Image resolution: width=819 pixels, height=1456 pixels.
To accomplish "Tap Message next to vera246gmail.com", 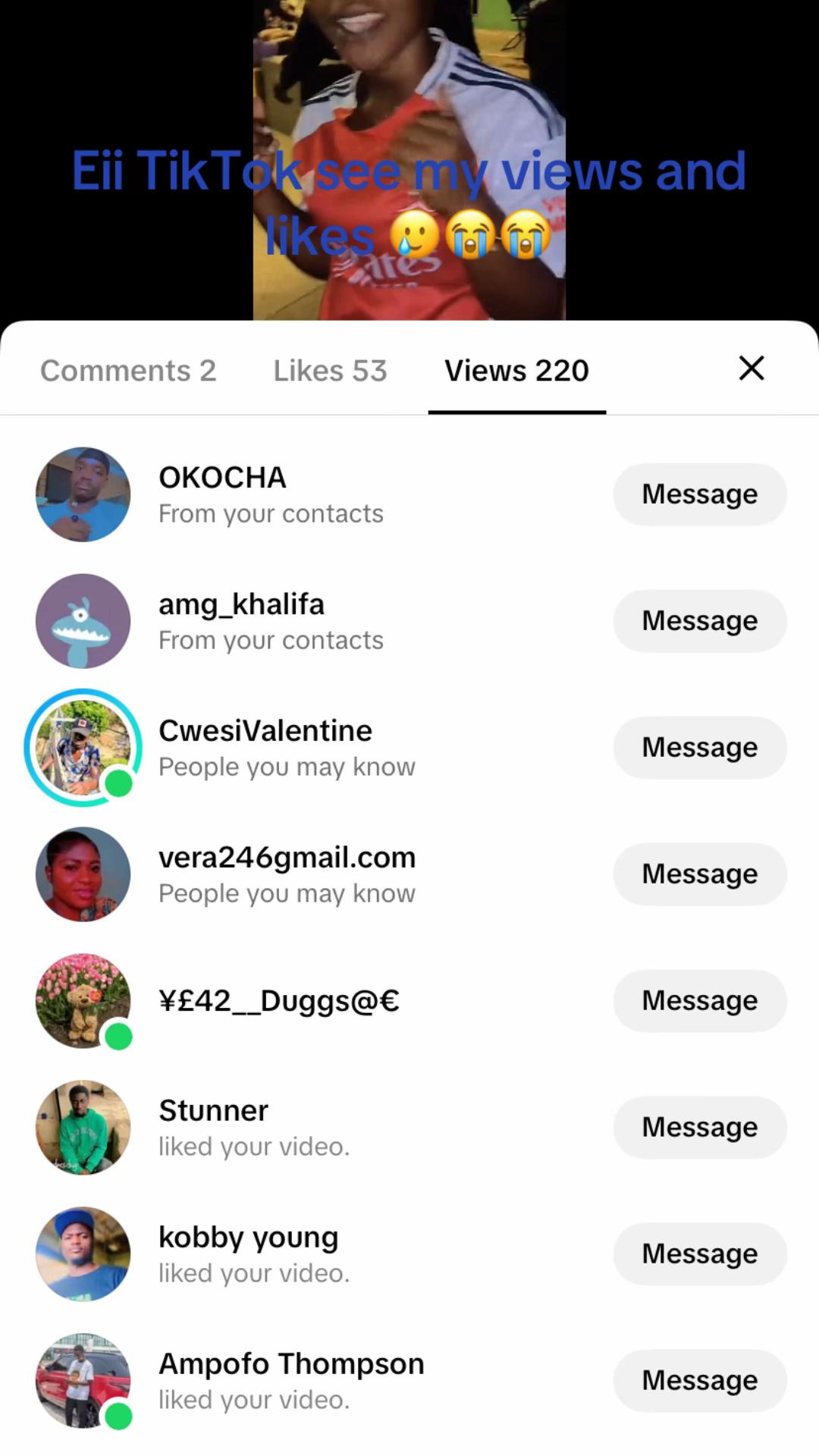I will coord(700,874).
